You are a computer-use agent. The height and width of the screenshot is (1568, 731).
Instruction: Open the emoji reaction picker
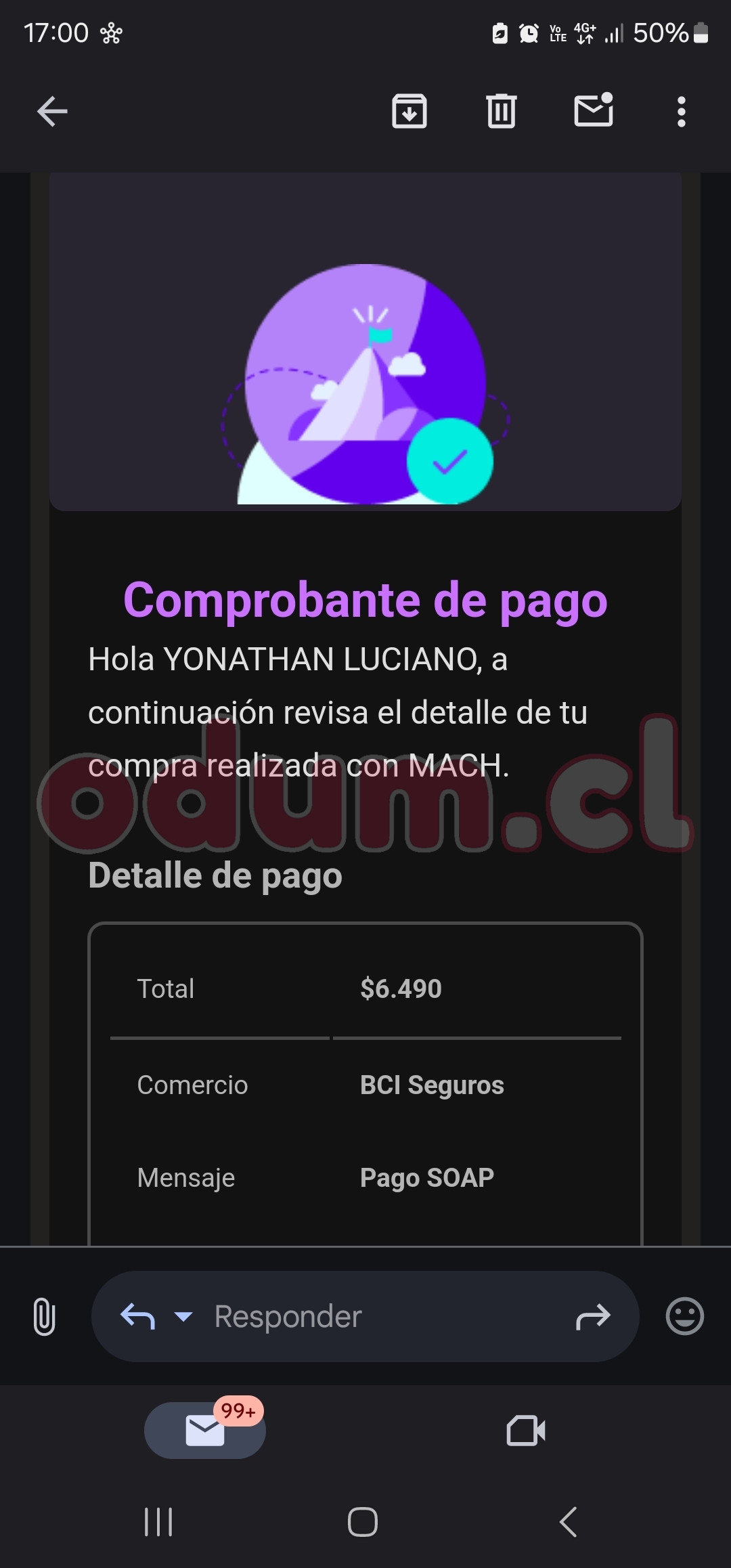(684, 1316)
